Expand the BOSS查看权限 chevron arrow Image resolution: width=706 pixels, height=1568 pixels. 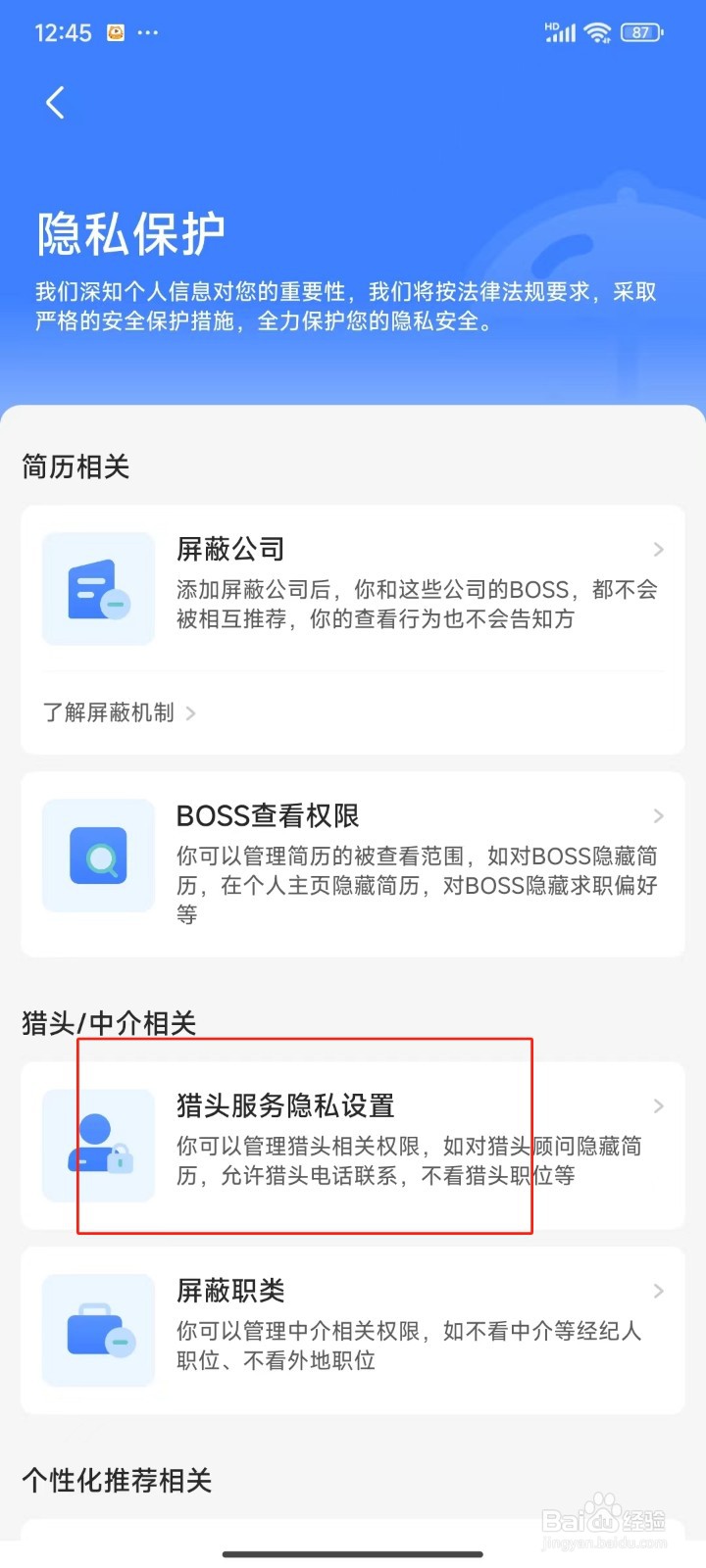pyautogui.click(x=658, y=815)
